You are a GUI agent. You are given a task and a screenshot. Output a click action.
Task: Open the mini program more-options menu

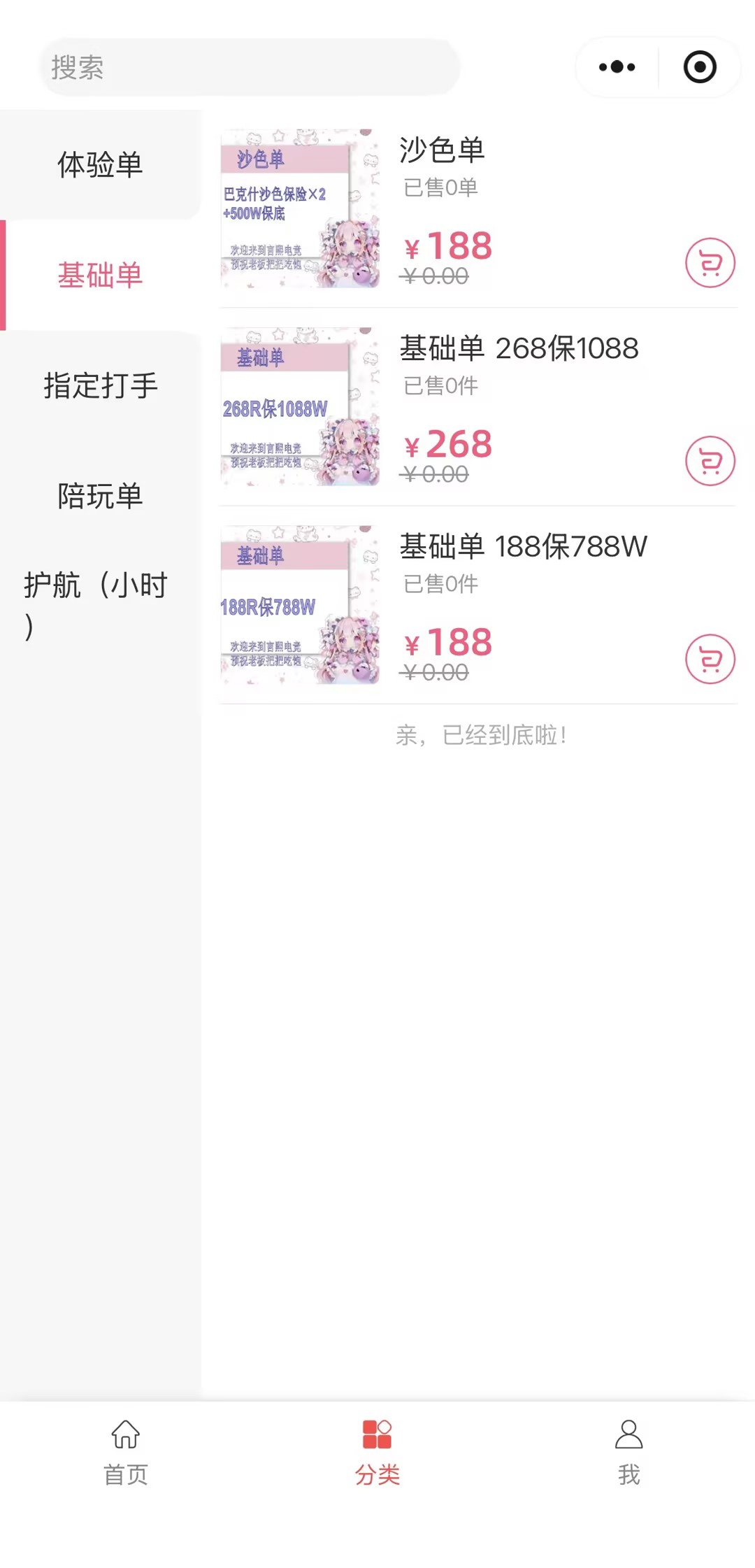tap(617, 67)
